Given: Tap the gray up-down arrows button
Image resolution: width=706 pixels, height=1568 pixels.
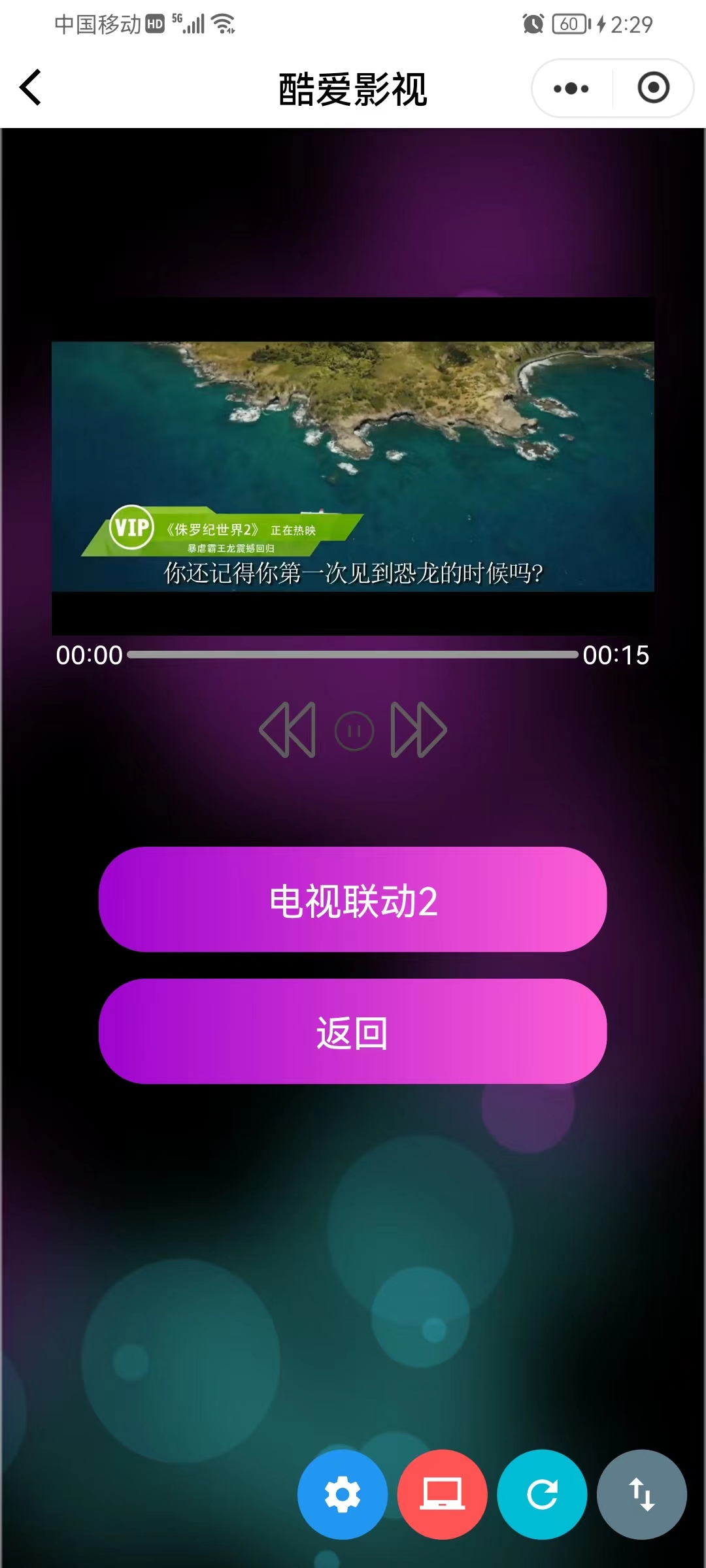Looking at the screenshot, I should 642,1494.
